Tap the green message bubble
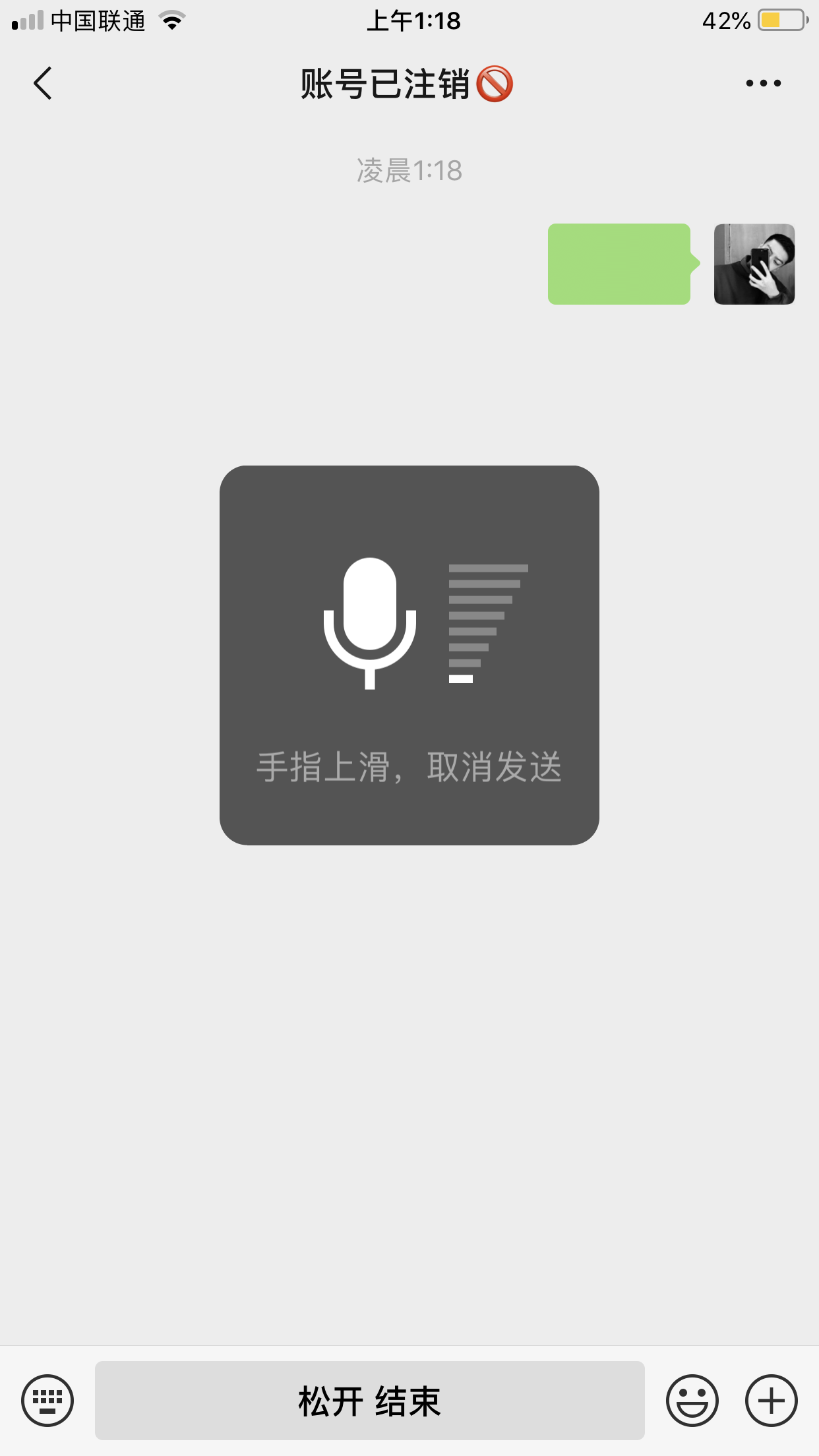This screenshot has width=819, height=1456. coord(619,264)
